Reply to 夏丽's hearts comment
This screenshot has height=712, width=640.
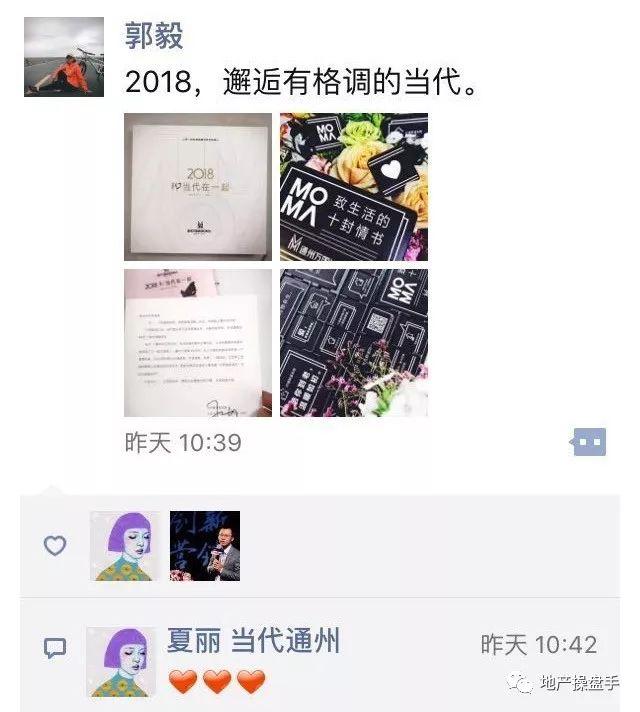[x=216, y=682]
